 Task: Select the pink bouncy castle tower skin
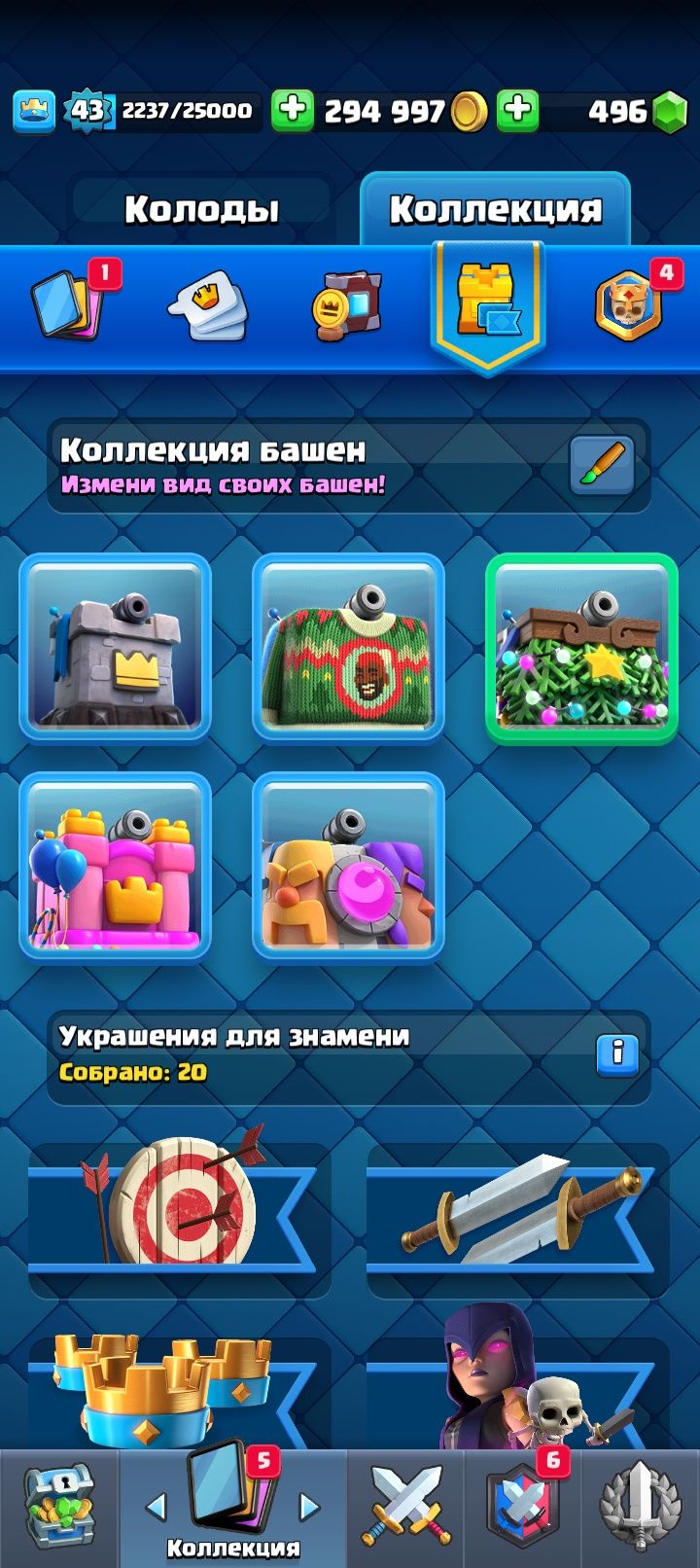point(116,867)
